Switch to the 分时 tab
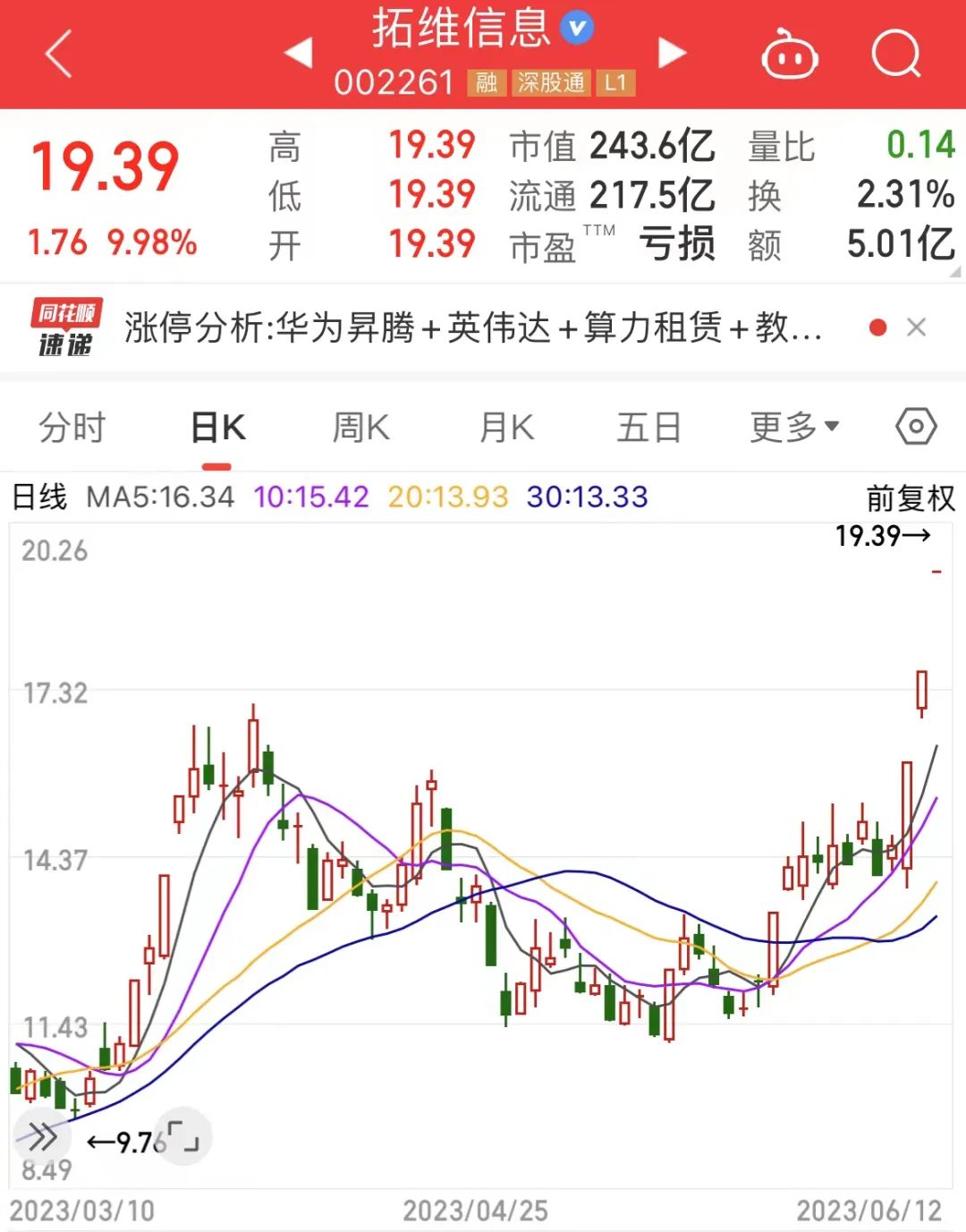This screenshot has width=966, height=1232. coord(72,427)
